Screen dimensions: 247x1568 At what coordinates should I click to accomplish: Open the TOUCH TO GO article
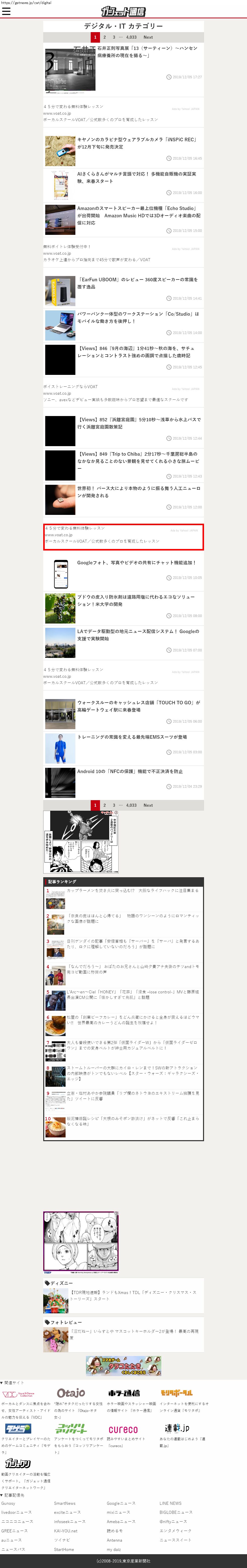pyautogui.click(x=138, y=706)
